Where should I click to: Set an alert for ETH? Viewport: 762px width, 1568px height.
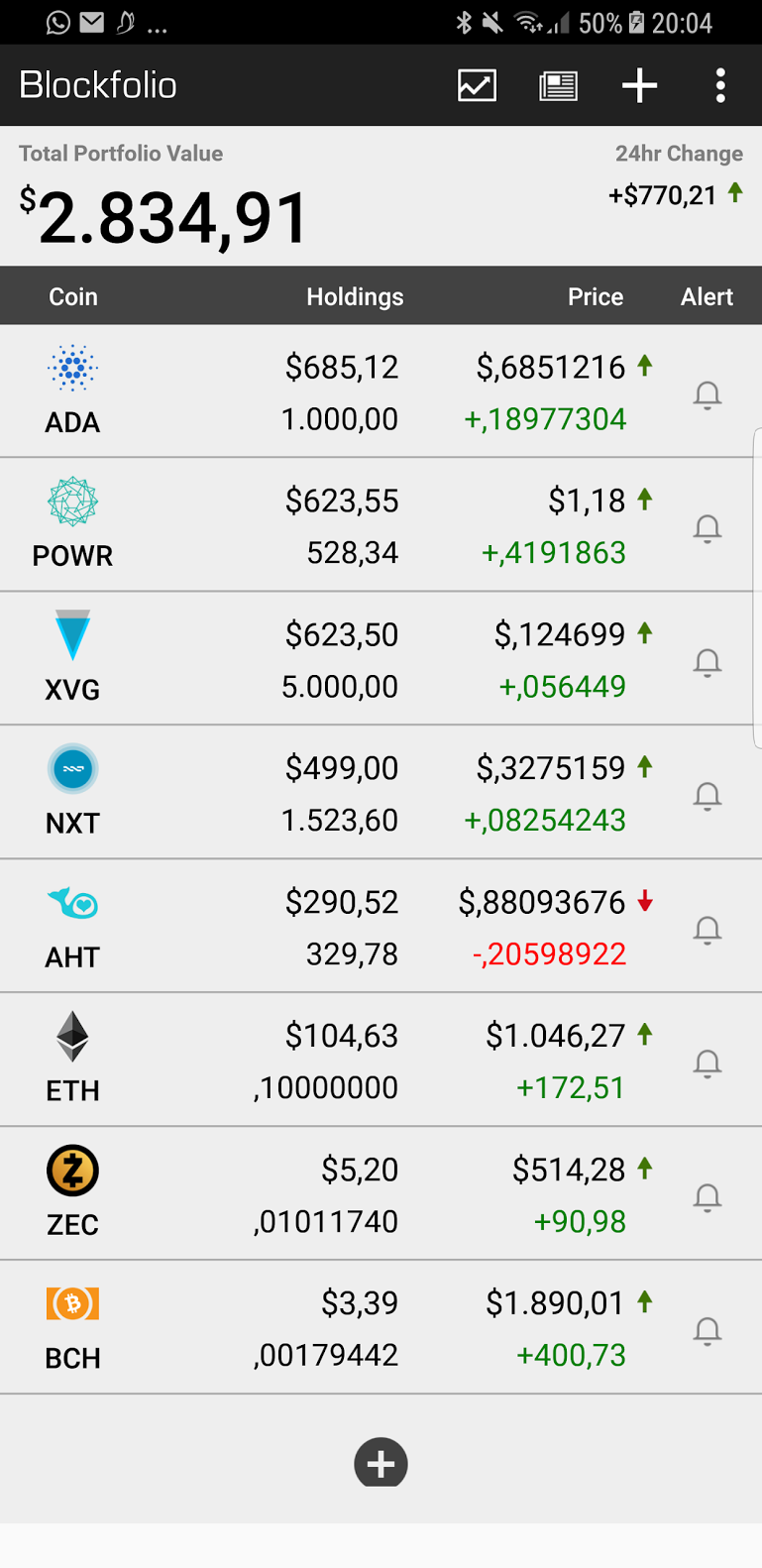(x=707, y=1064)
